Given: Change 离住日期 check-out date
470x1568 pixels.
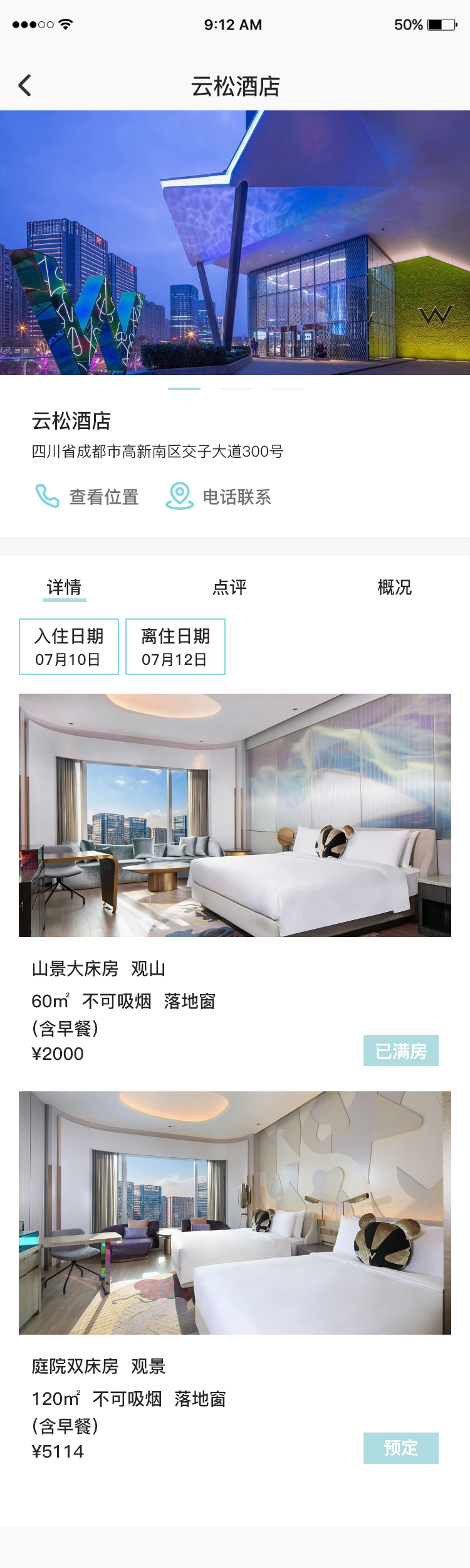Looking at the screenshot, I should tap(175, 647).
